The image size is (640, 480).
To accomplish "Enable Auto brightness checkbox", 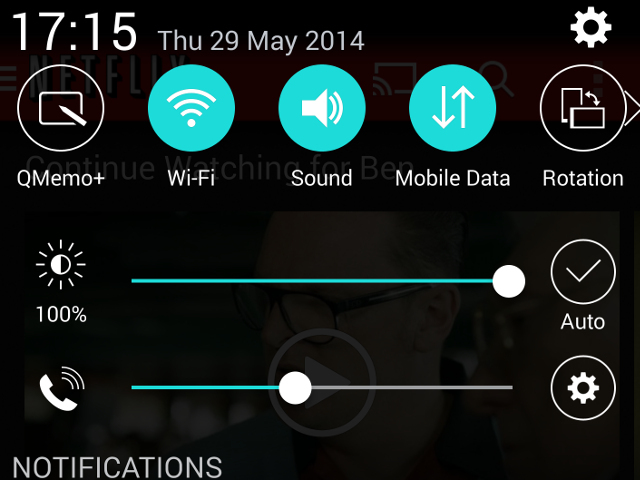I will [x=583, y=272].
